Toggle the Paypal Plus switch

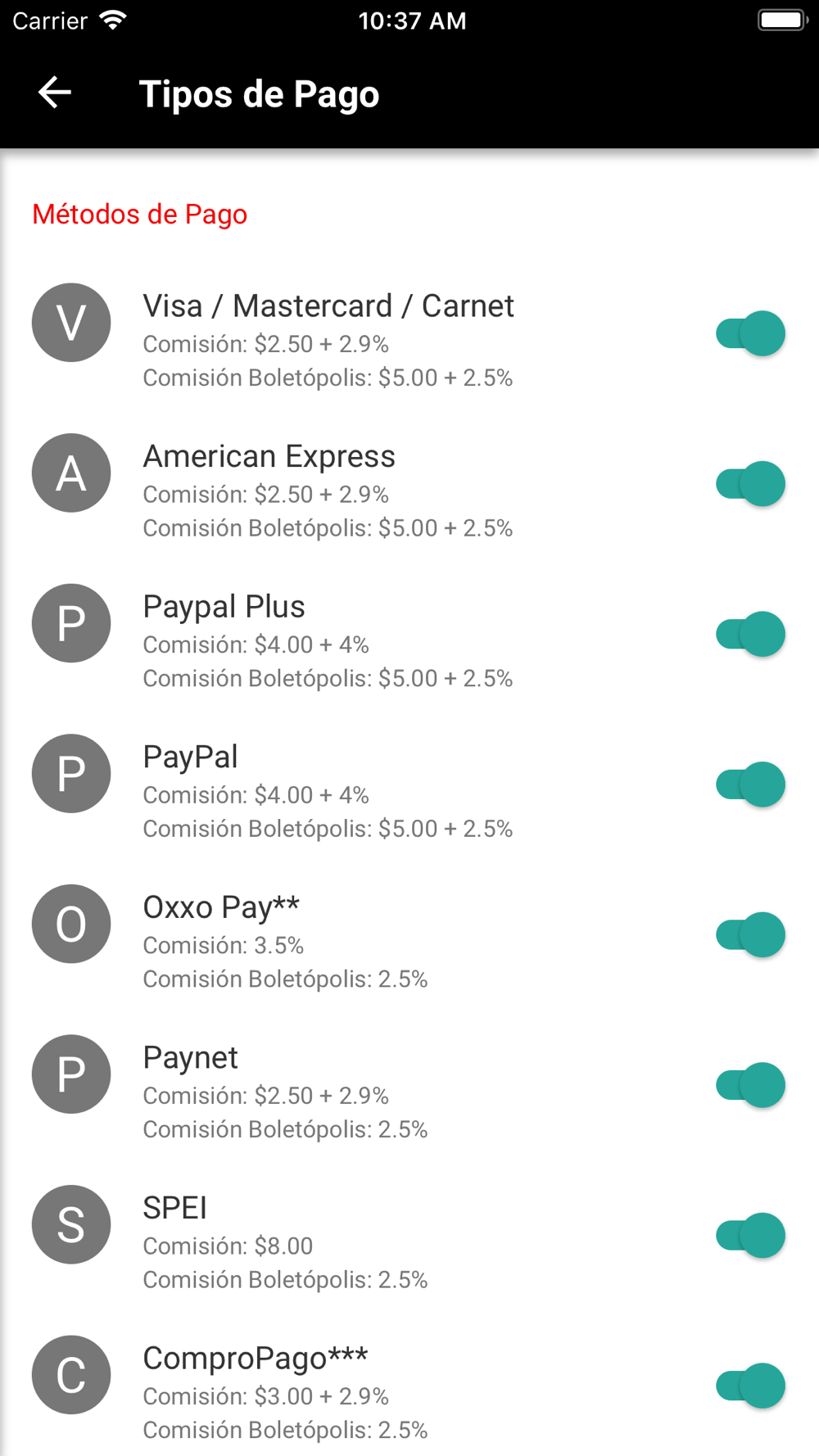click(x=750, y=634)
